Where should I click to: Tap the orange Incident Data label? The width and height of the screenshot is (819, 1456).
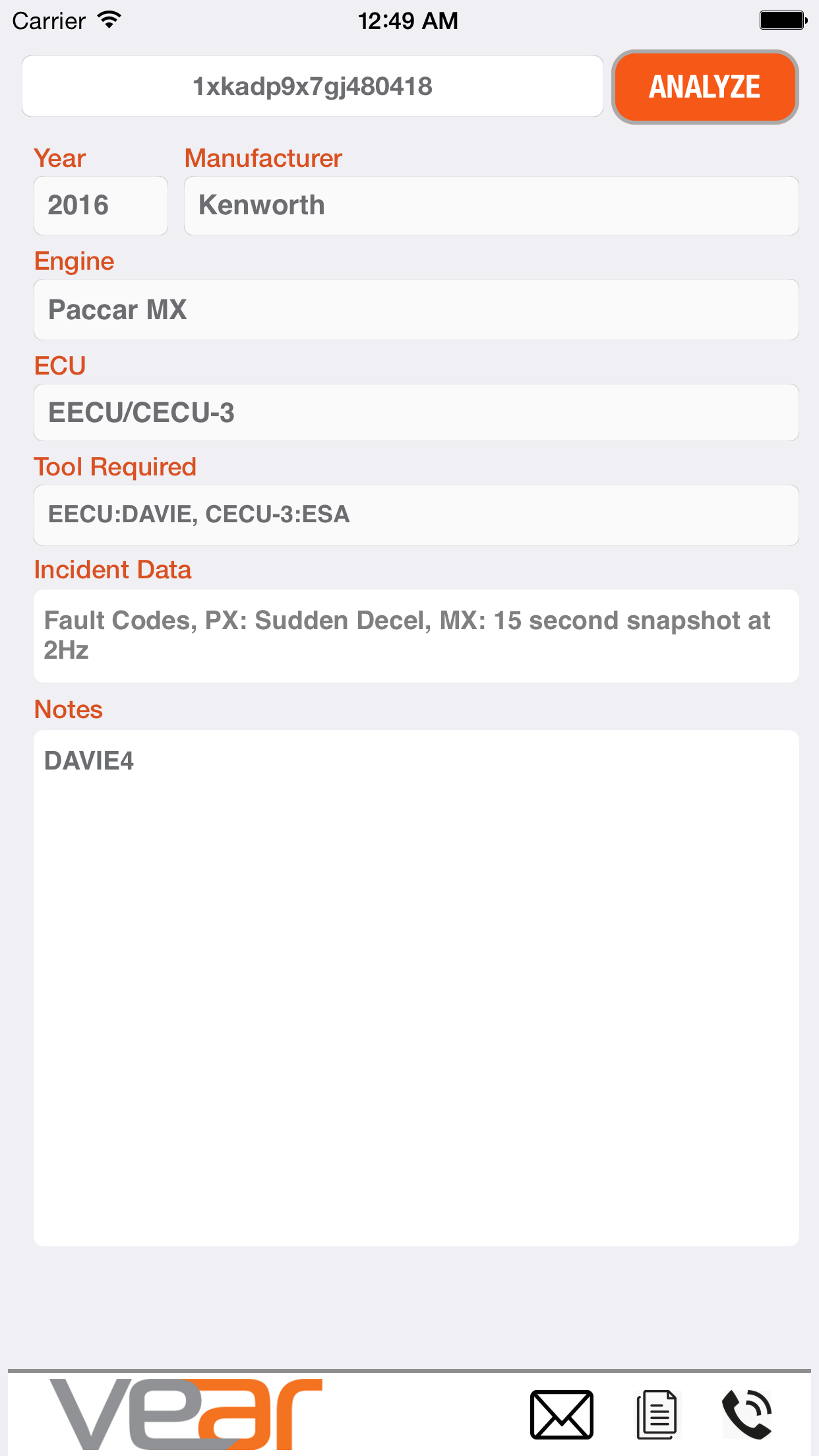click(113, 569)
